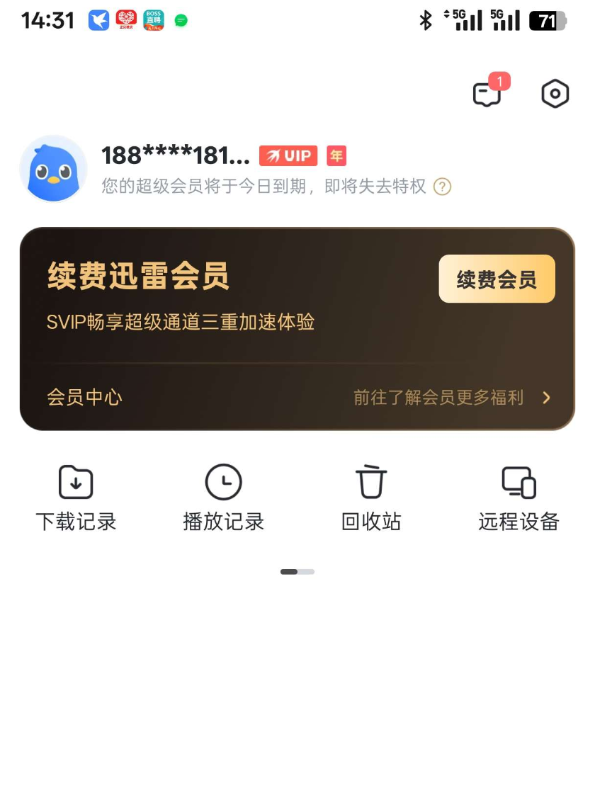Open 远程设备 remote devices
The height and width of the screenshot is (786, 600).
click(x=518, y=498)
